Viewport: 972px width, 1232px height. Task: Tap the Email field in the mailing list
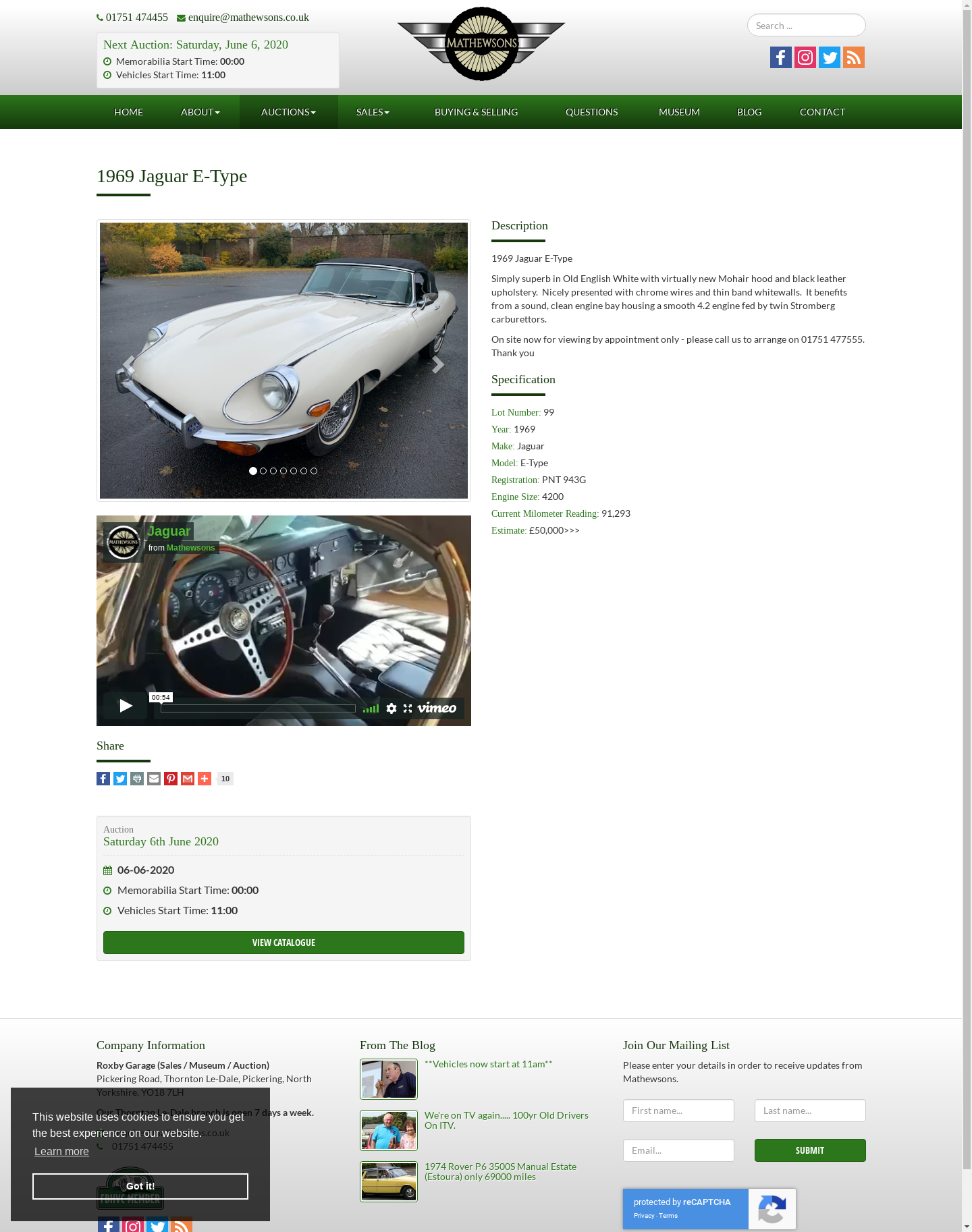tap(678, 1150)
